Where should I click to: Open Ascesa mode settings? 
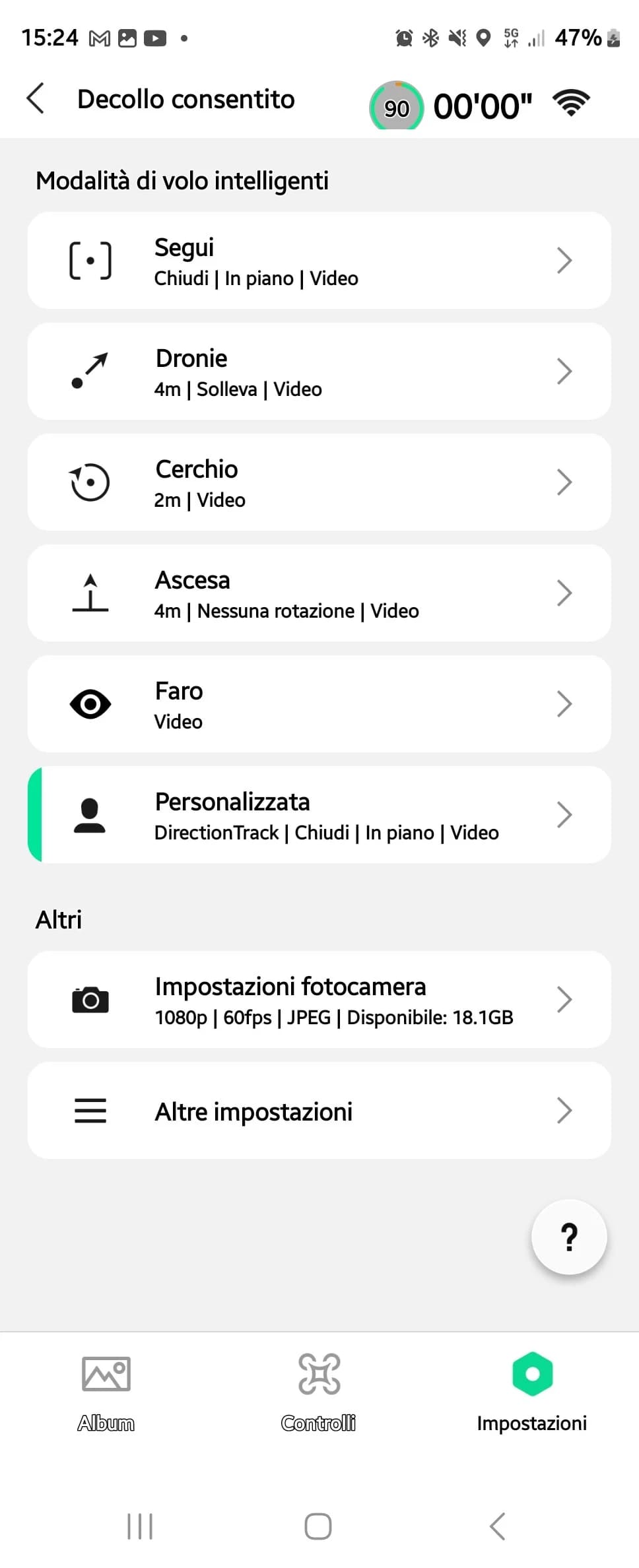pos(319,593)
